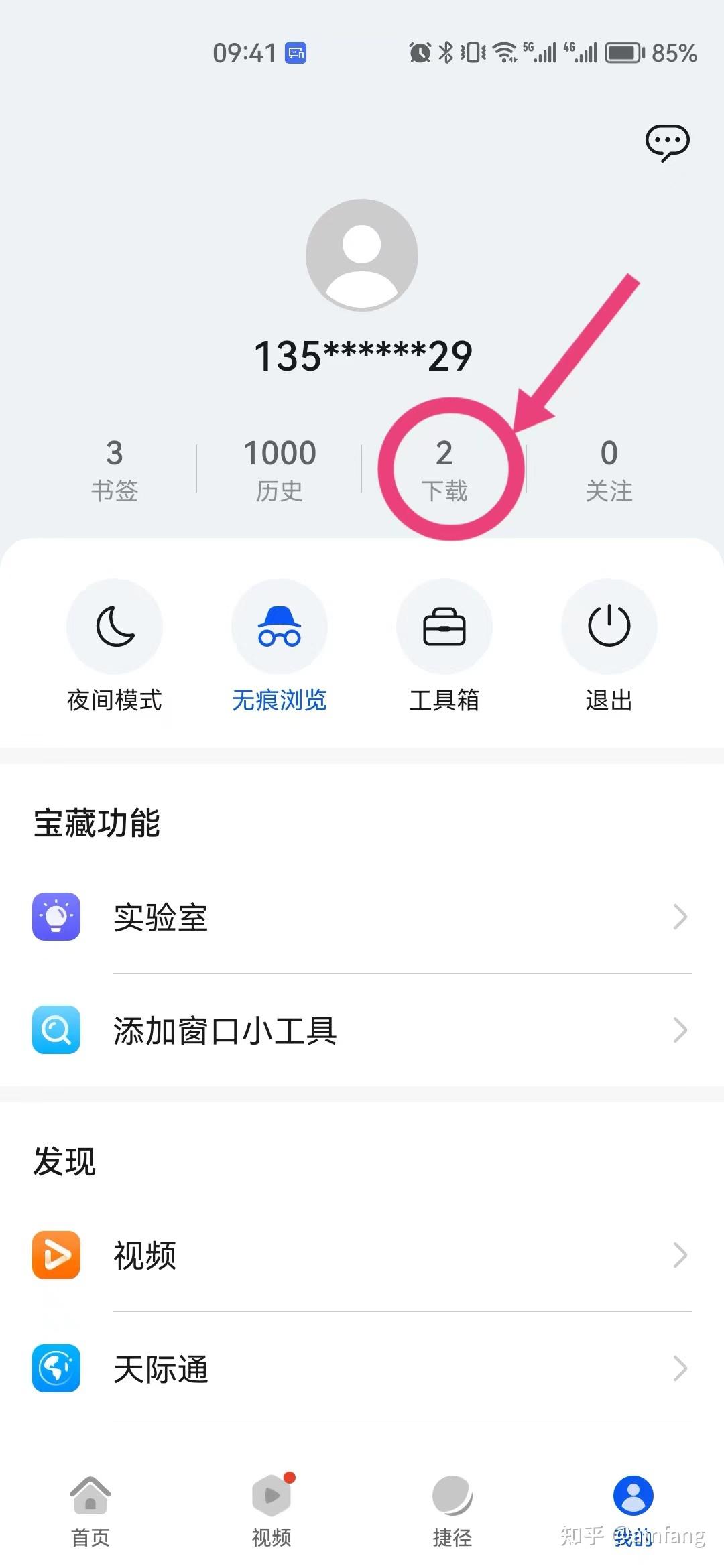Open the messages chat bubble icon

(667, 143)
